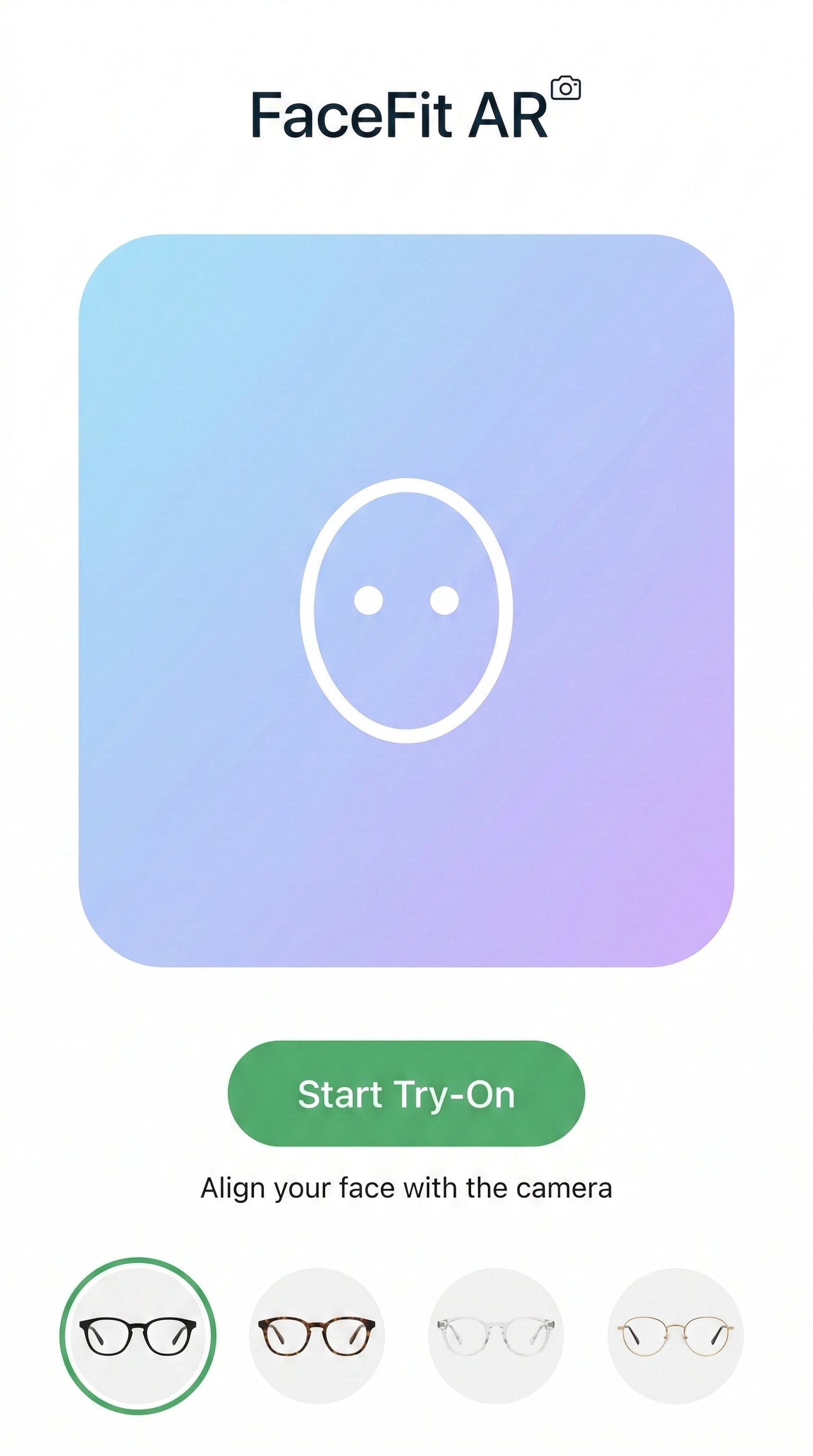813x1456 pixels.
Task: Select the frames strip at the bottom
Action: pyautogui.click(x=406, y=1334)
